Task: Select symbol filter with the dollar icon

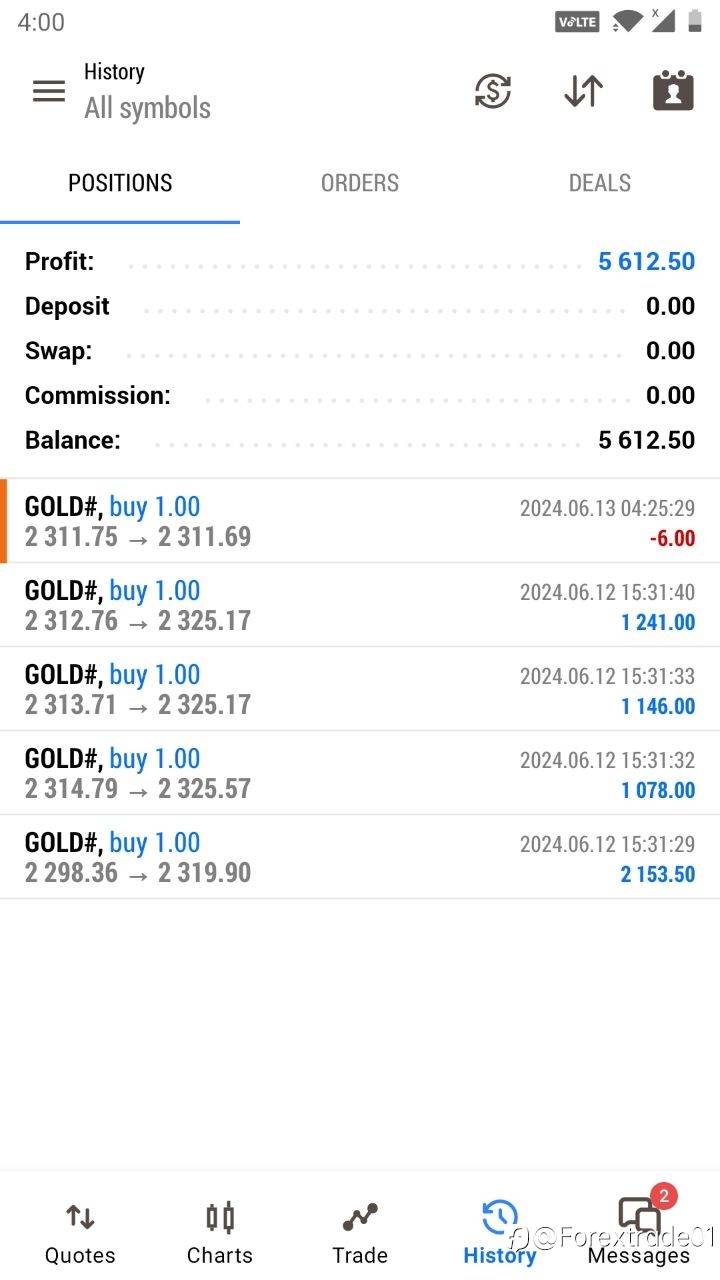Action: [492, 91]
